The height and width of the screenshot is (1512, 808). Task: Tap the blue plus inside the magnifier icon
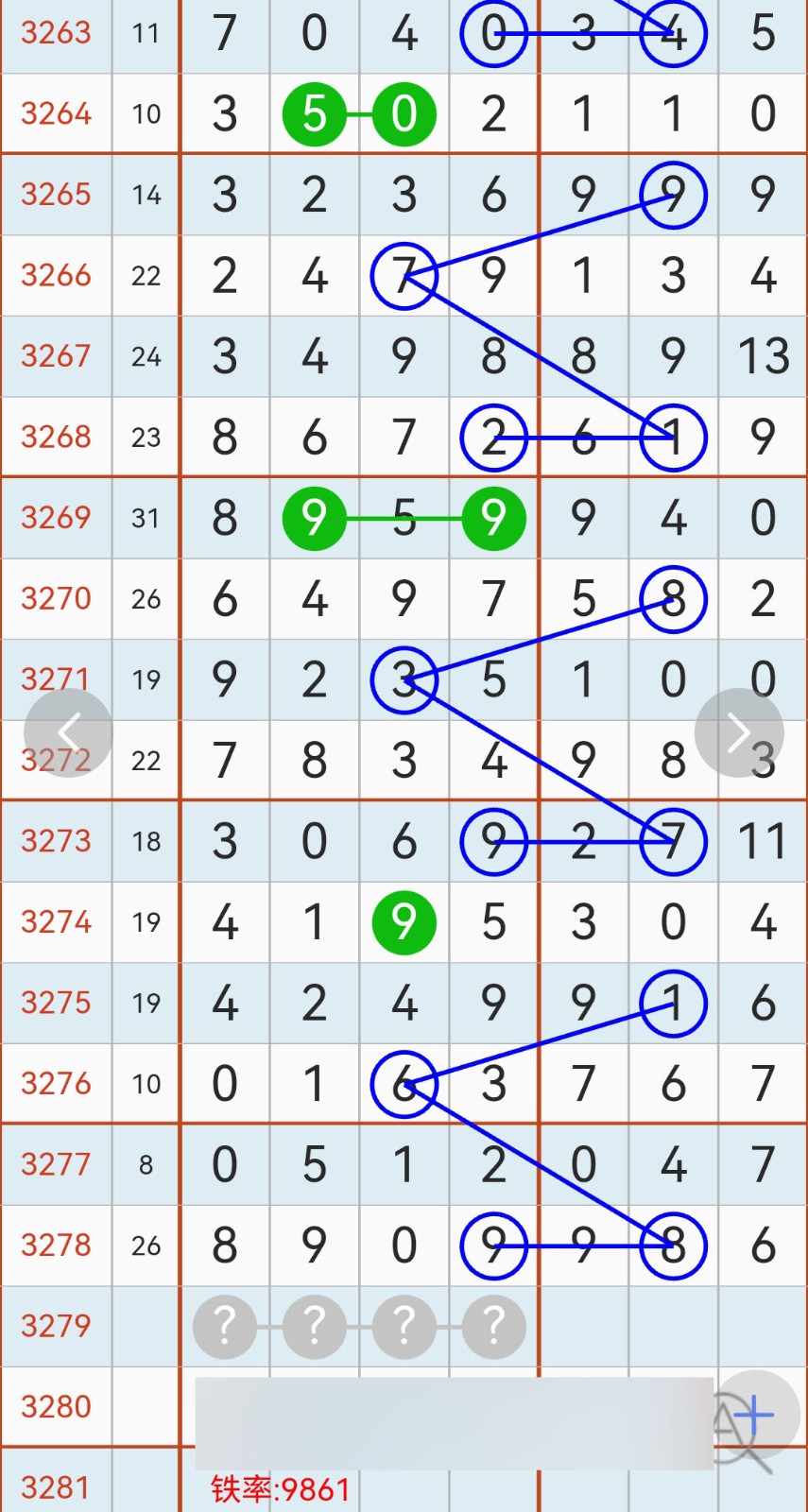click(x=753, y=1416)
